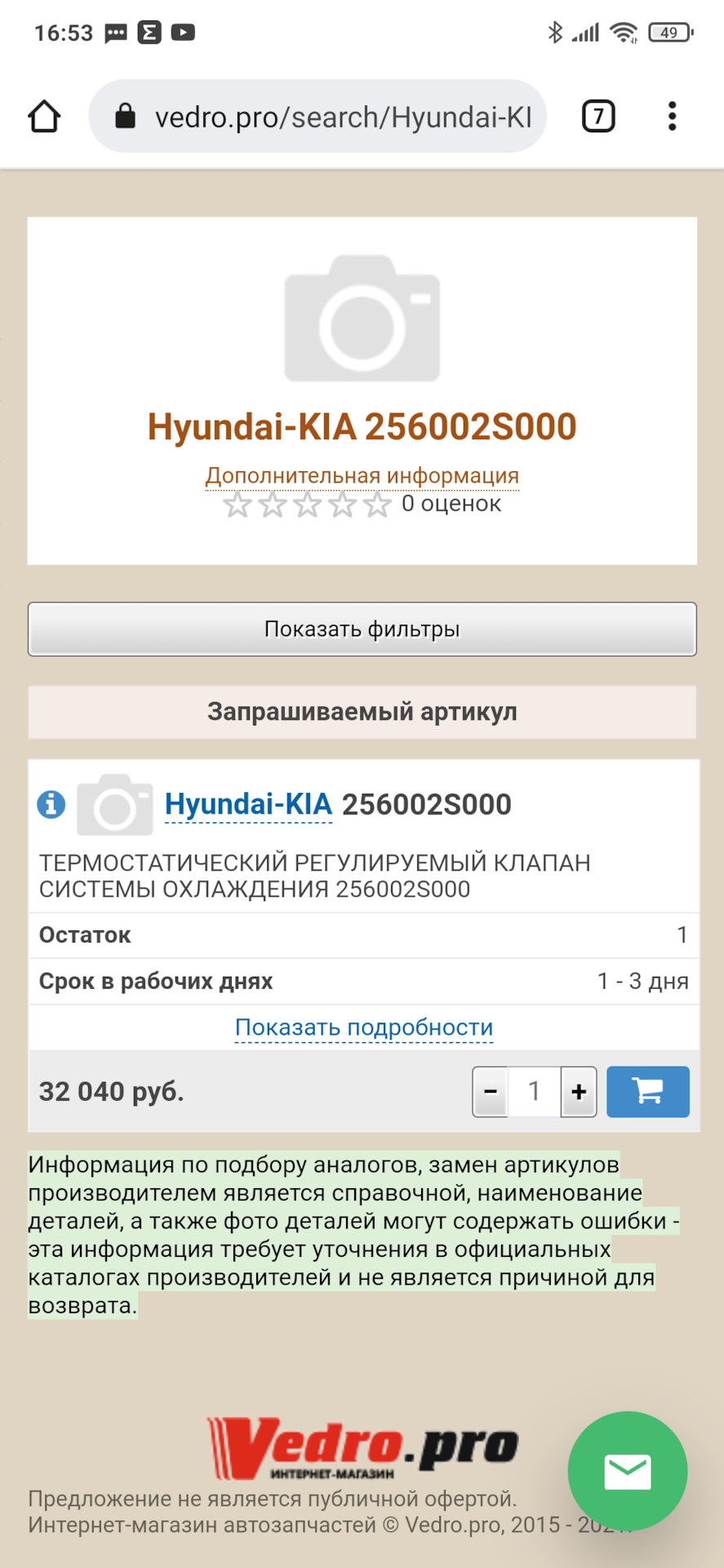The width and height of the screenshot is (724, 1568).
Task: Add the part to the cart
Action: pyautogui.click(x=647, y=1092)
